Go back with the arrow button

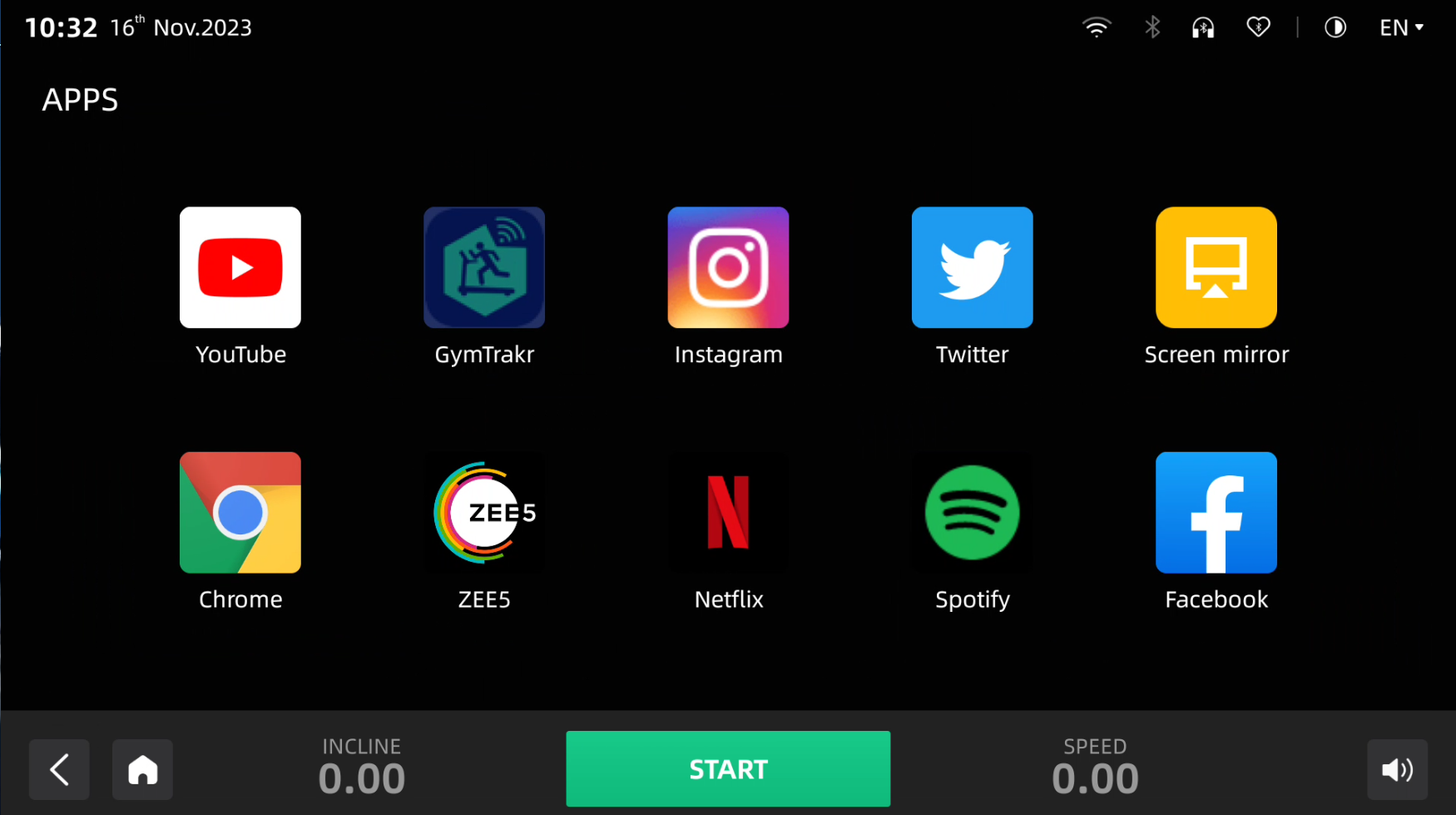click(x=59, y=770)
